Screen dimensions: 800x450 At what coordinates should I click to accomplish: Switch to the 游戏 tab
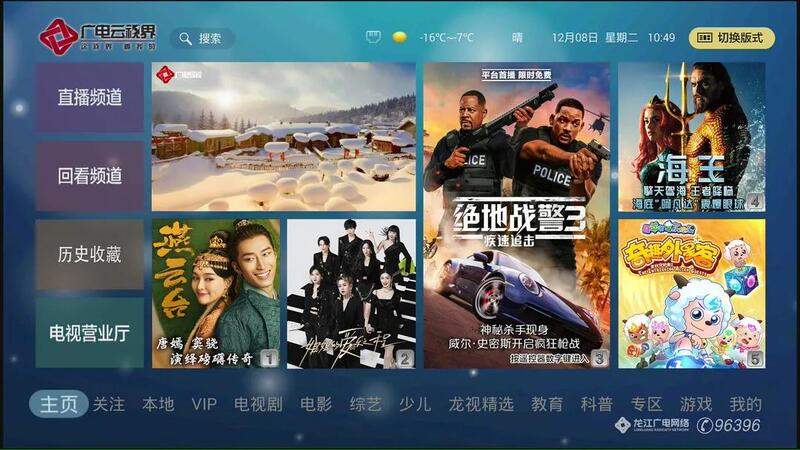click(696, 404)
